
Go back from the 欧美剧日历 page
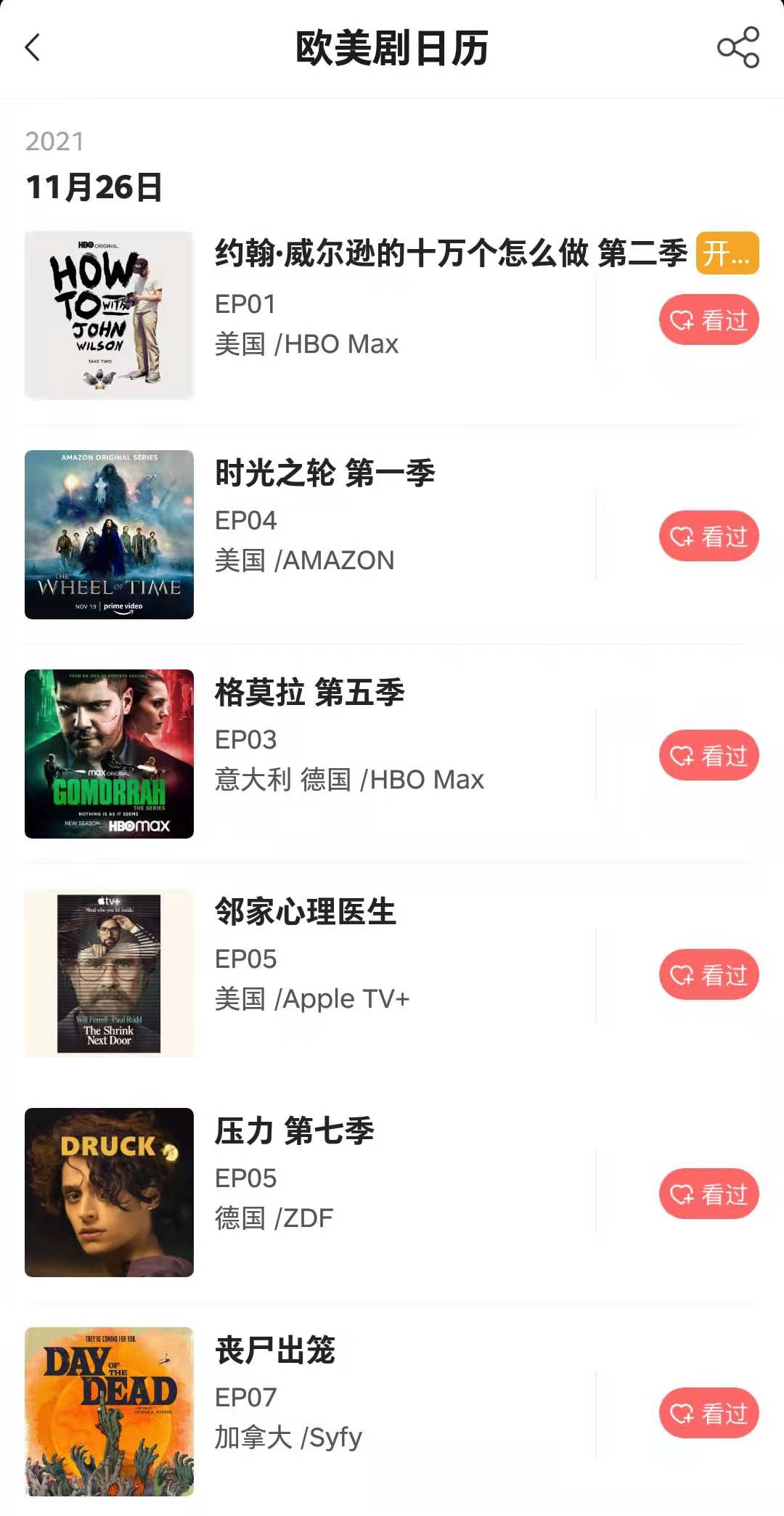[x=33, y=48]
